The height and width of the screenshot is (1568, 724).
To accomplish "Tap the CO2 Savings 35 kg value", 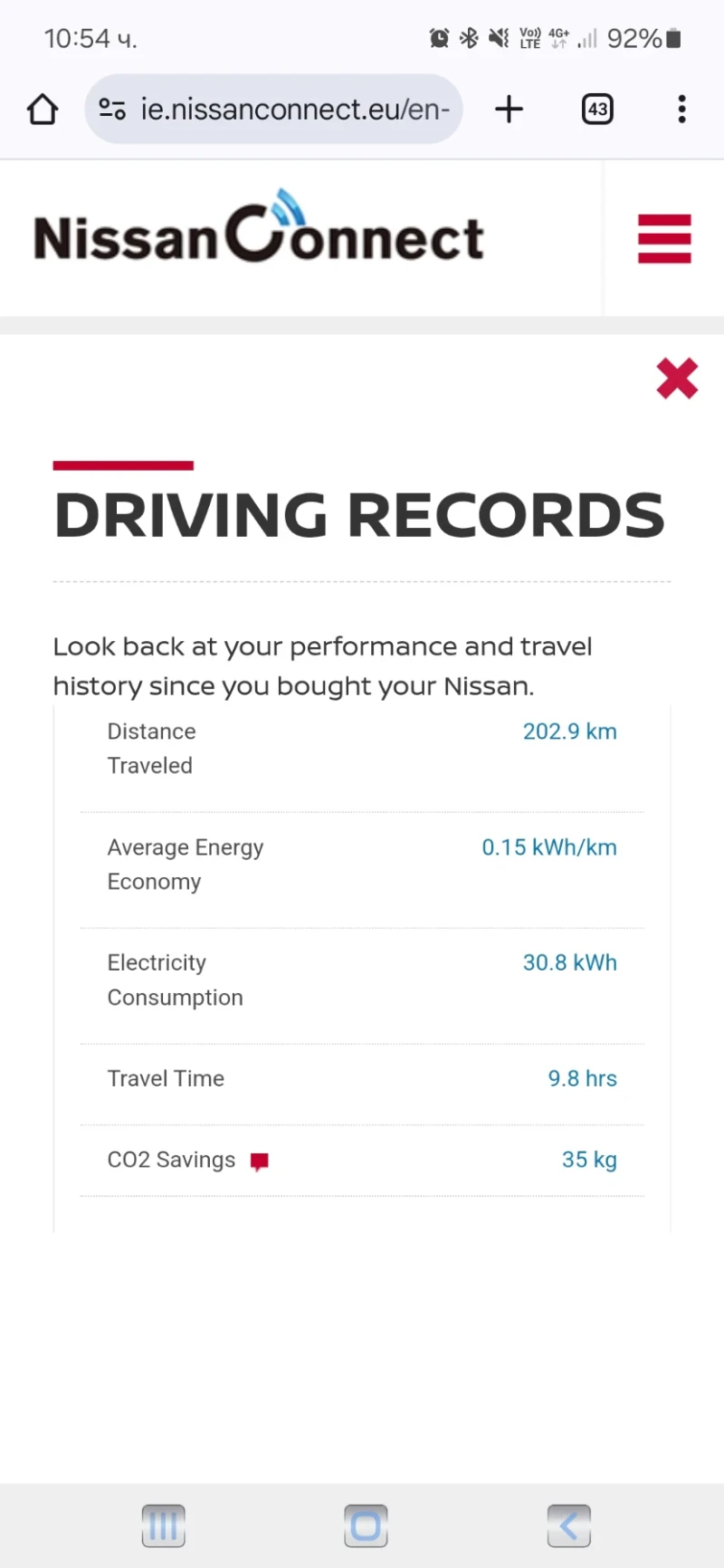I will tap(589, 1160).
